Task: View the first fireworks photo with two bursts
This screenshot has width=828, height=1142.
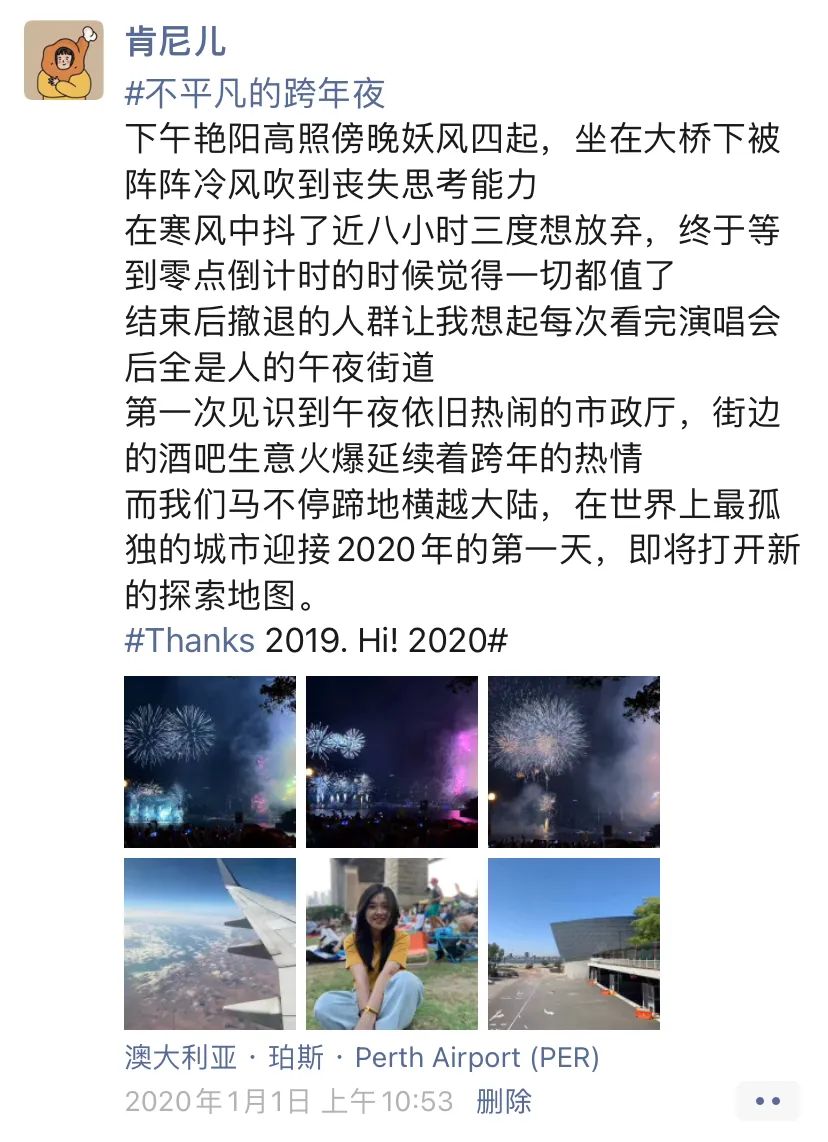Action: point(210,762)
